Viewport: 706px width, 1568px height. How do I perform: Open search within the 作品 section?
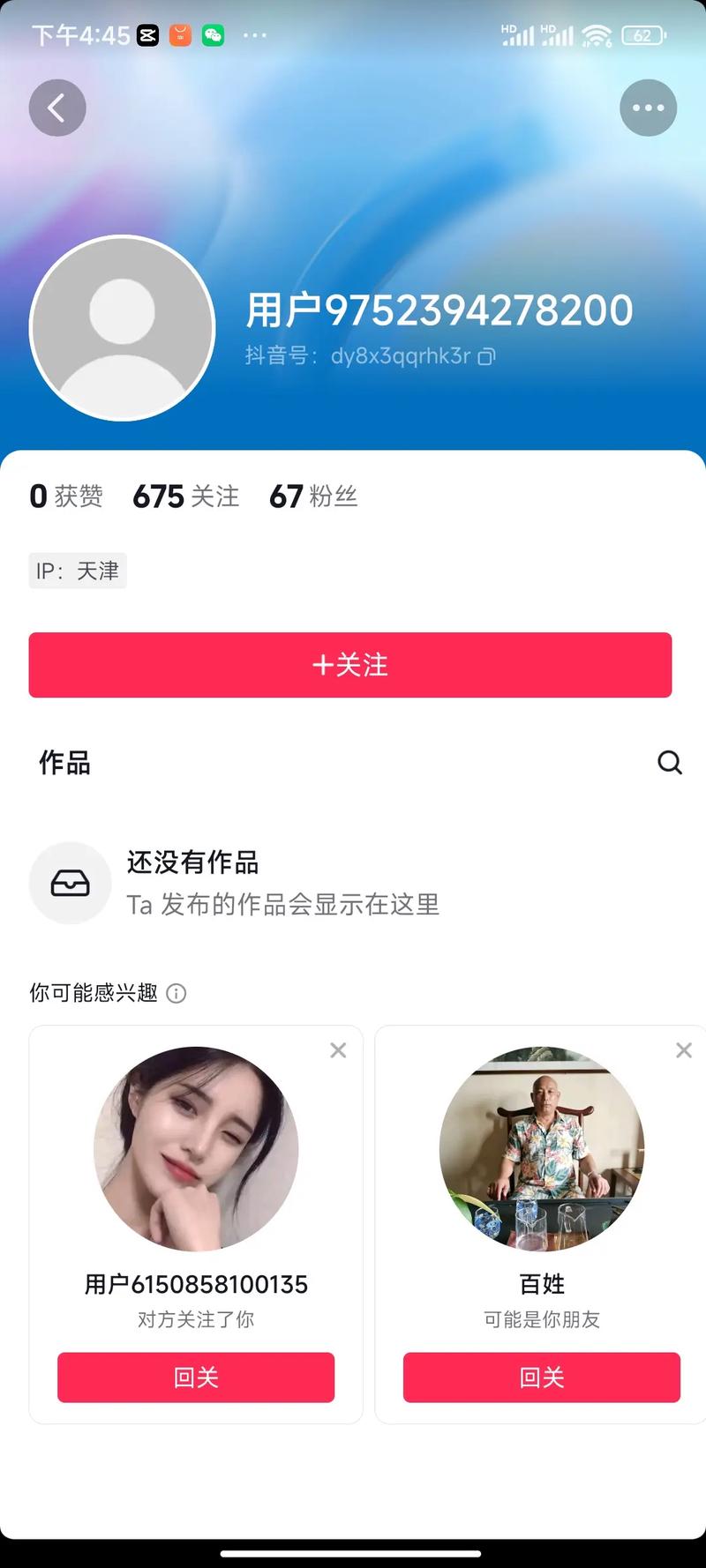pos(670,763)
